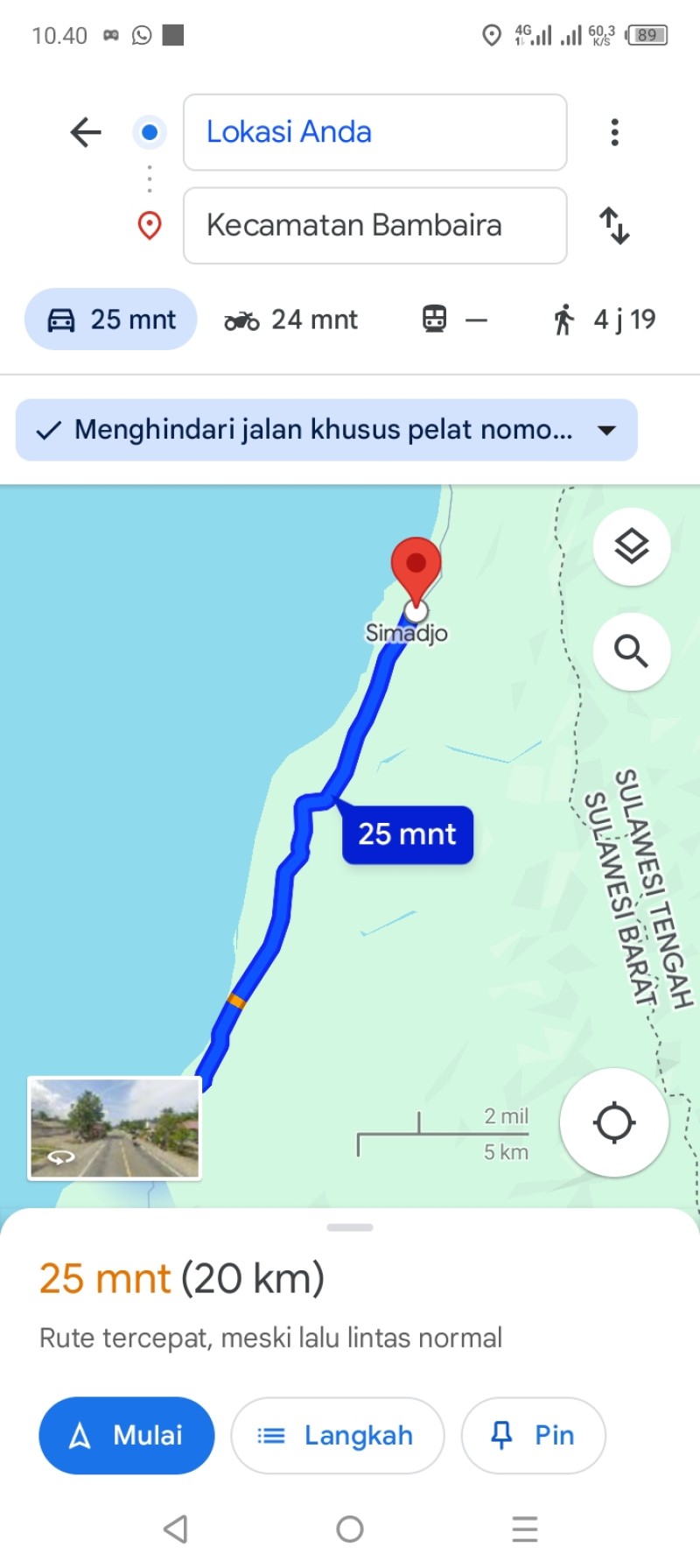
Task: Search along the route with magnifier button
Action: coord(632,651)
